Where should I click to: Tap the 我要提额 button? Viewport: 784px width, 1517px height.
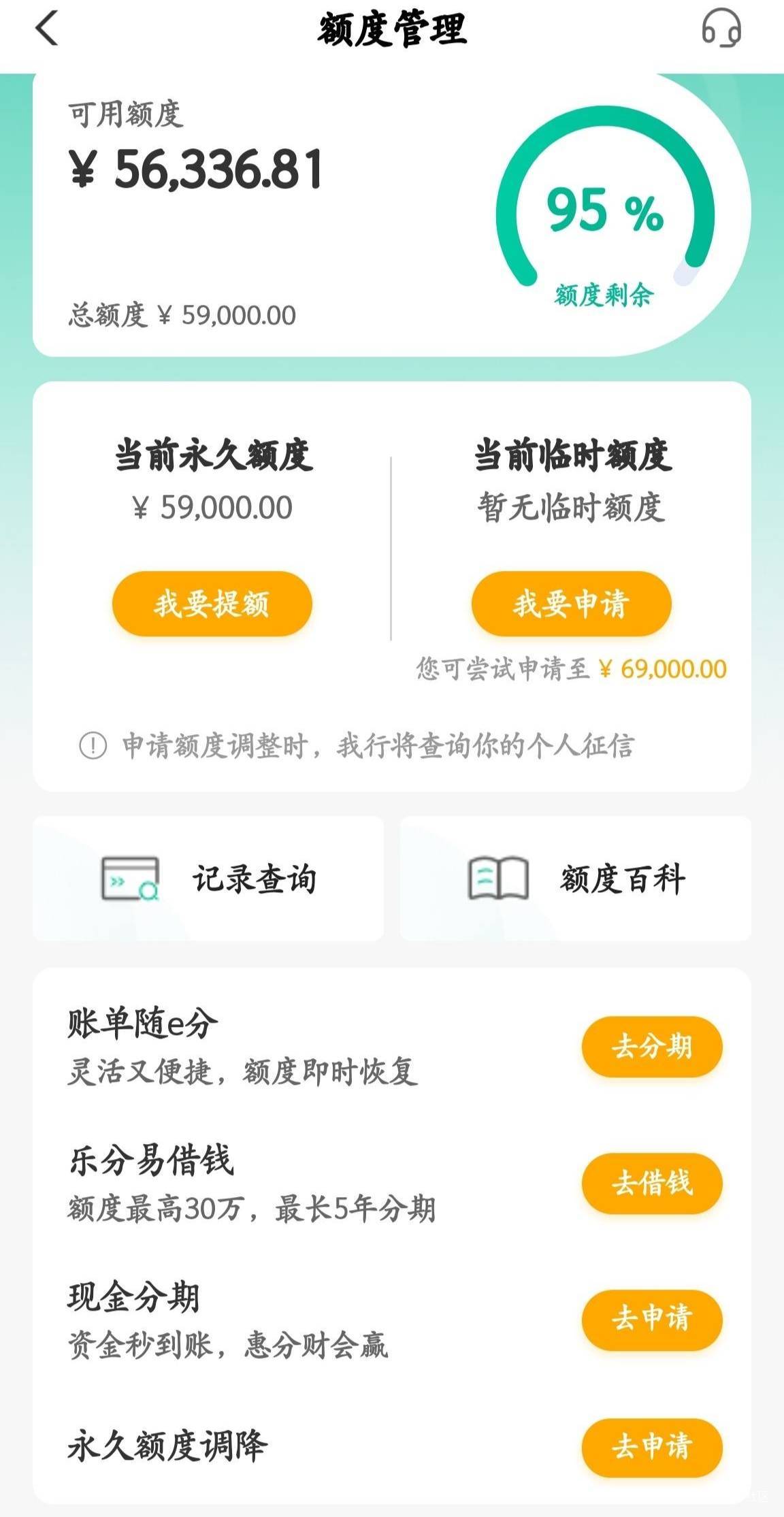click(212, 604)
